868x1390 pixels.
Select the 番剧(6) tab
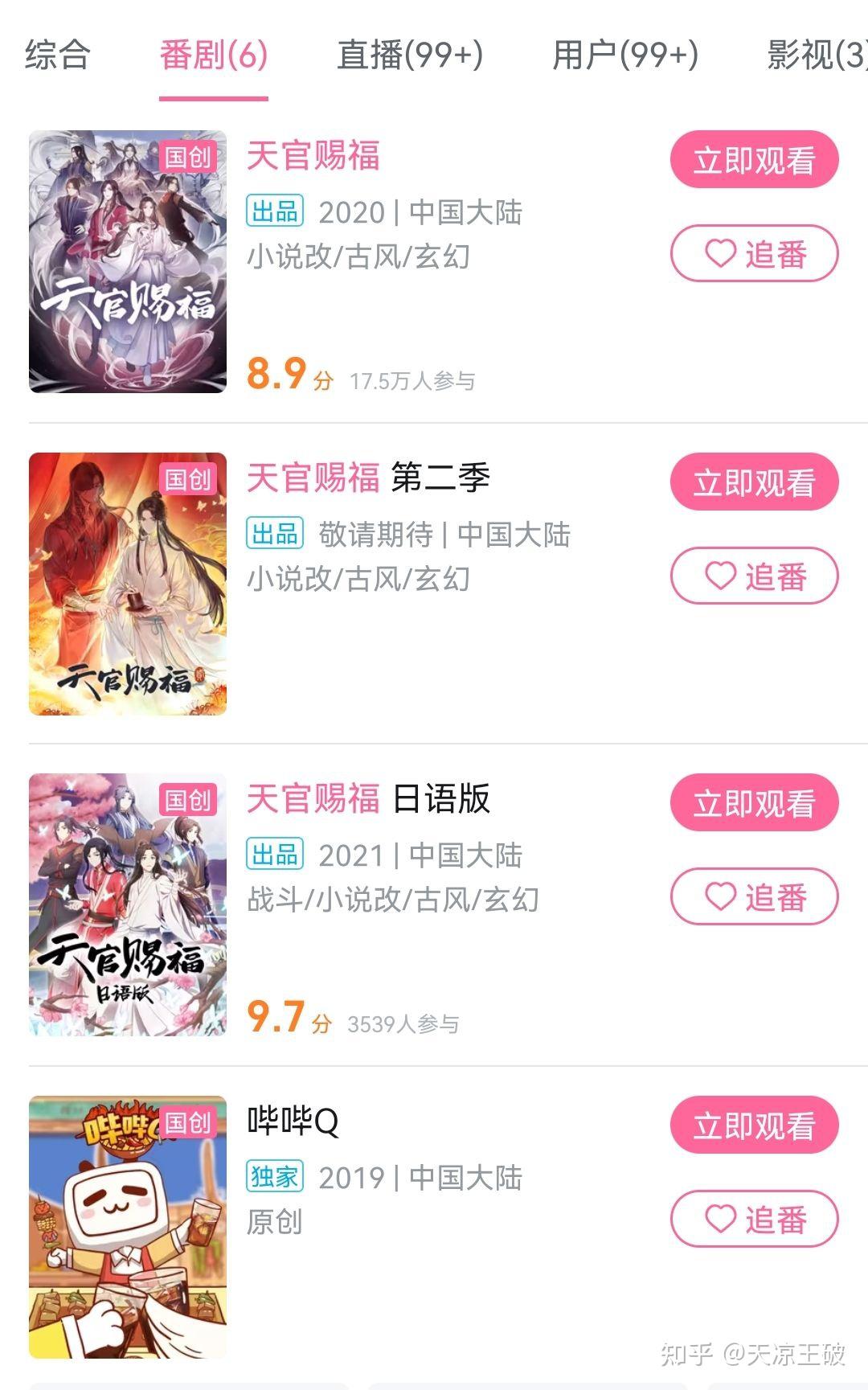[x=213, y=55]
